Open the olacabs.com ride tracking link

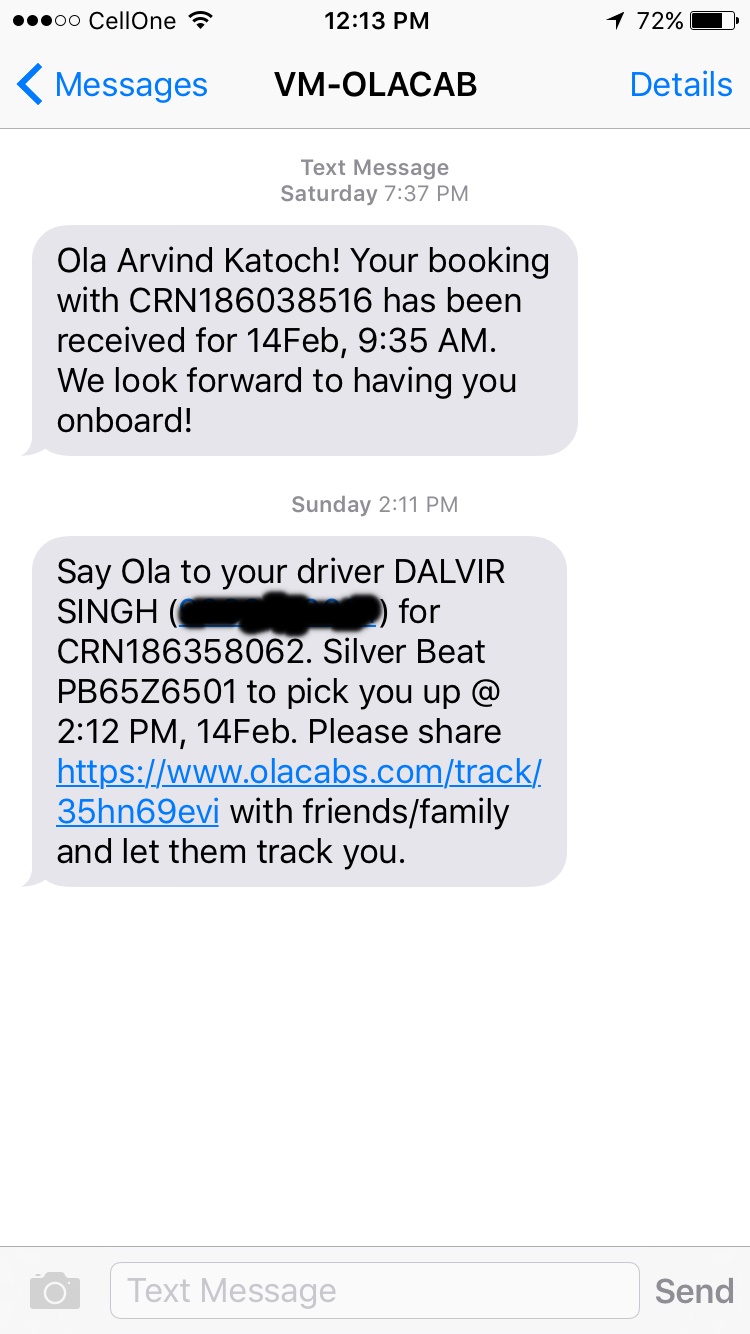click(299, 772)
